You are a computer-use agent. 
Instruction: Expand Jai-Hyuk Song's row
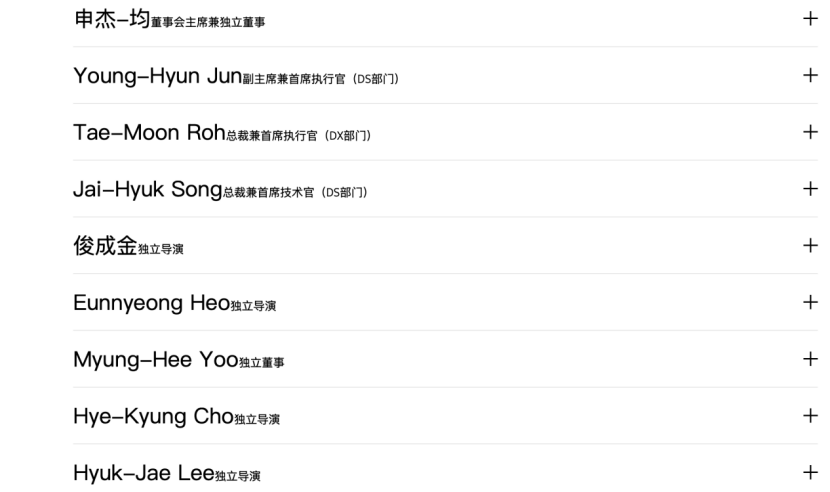point(810,188)
